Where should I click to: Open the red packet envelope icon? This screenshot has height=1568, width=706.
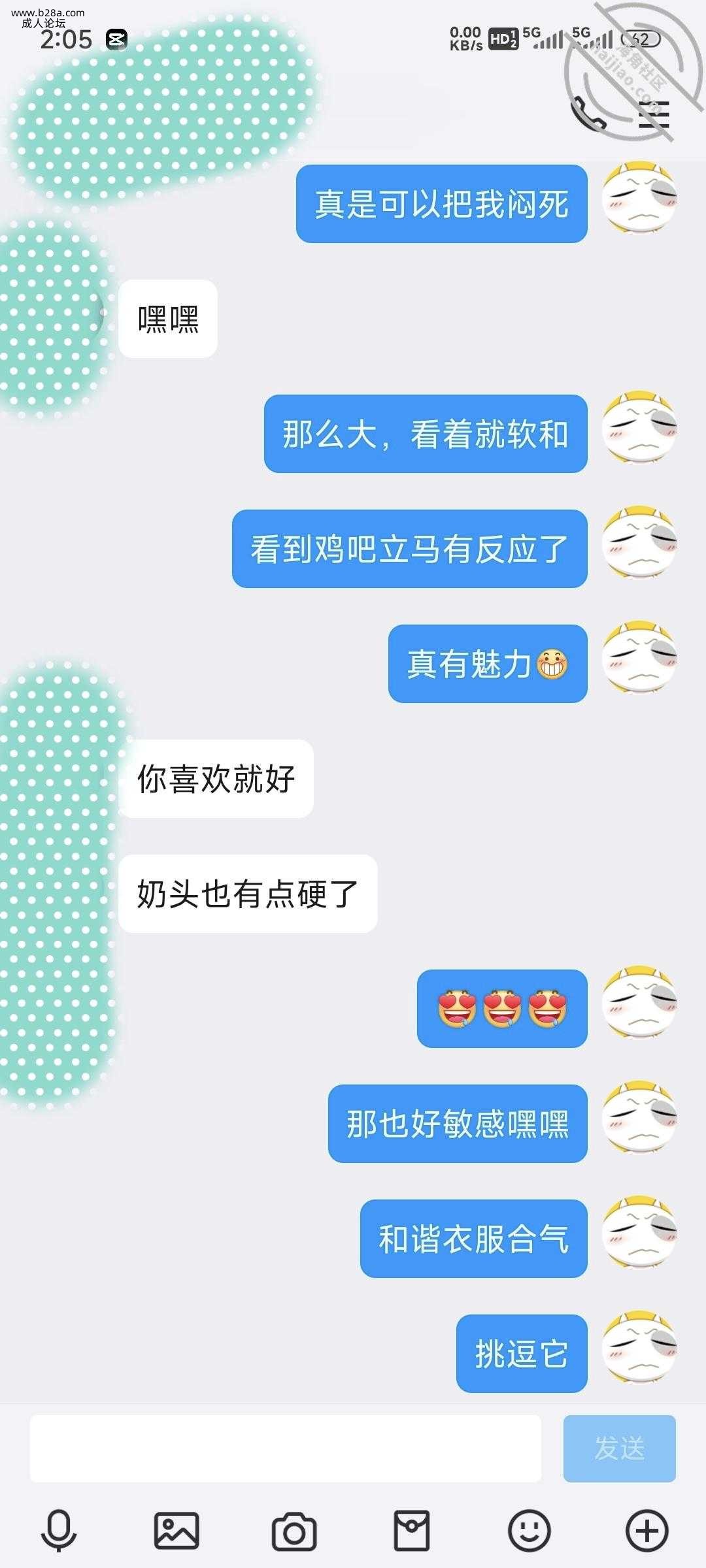412,1530
